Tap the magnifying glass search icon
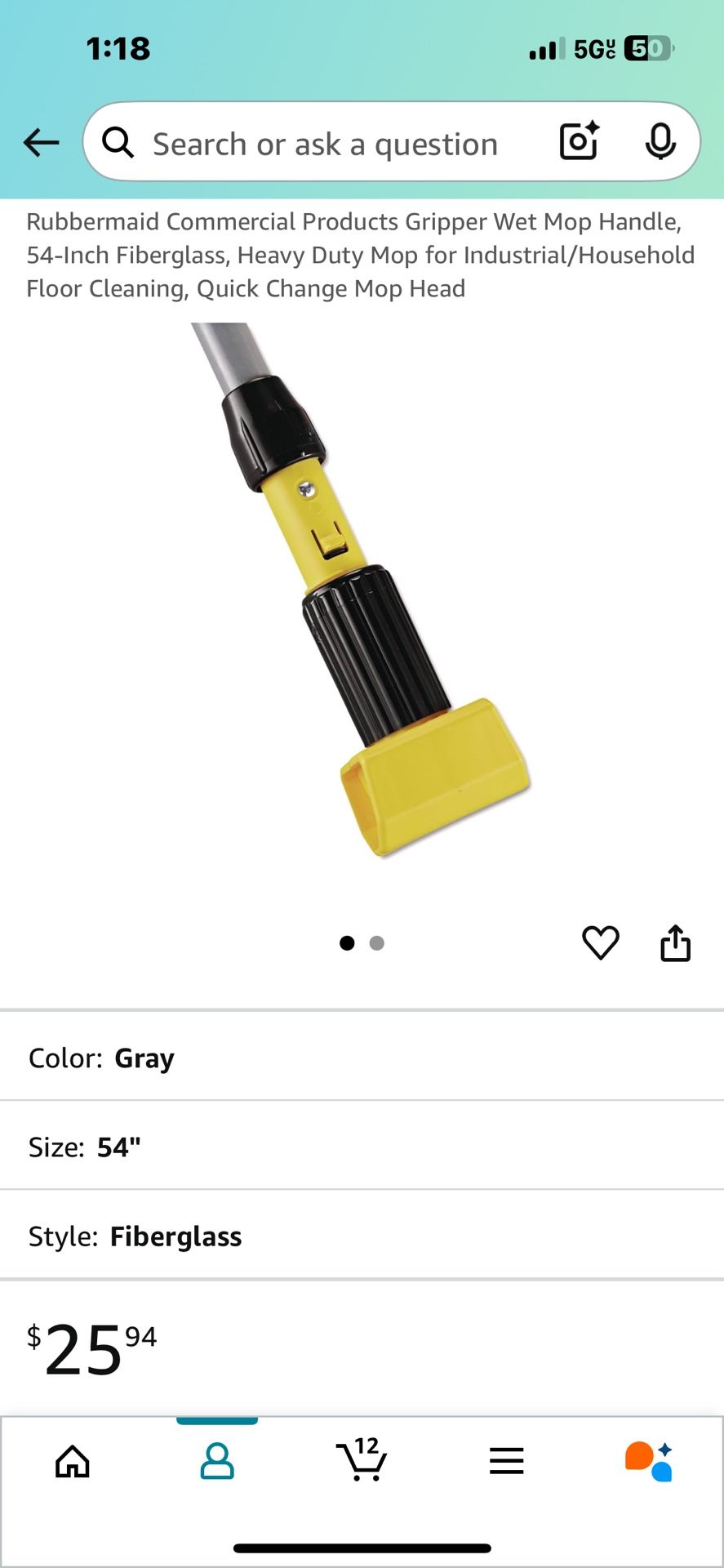The width and height of the screenshot is (724, 1568). click(x=118, y=141)
